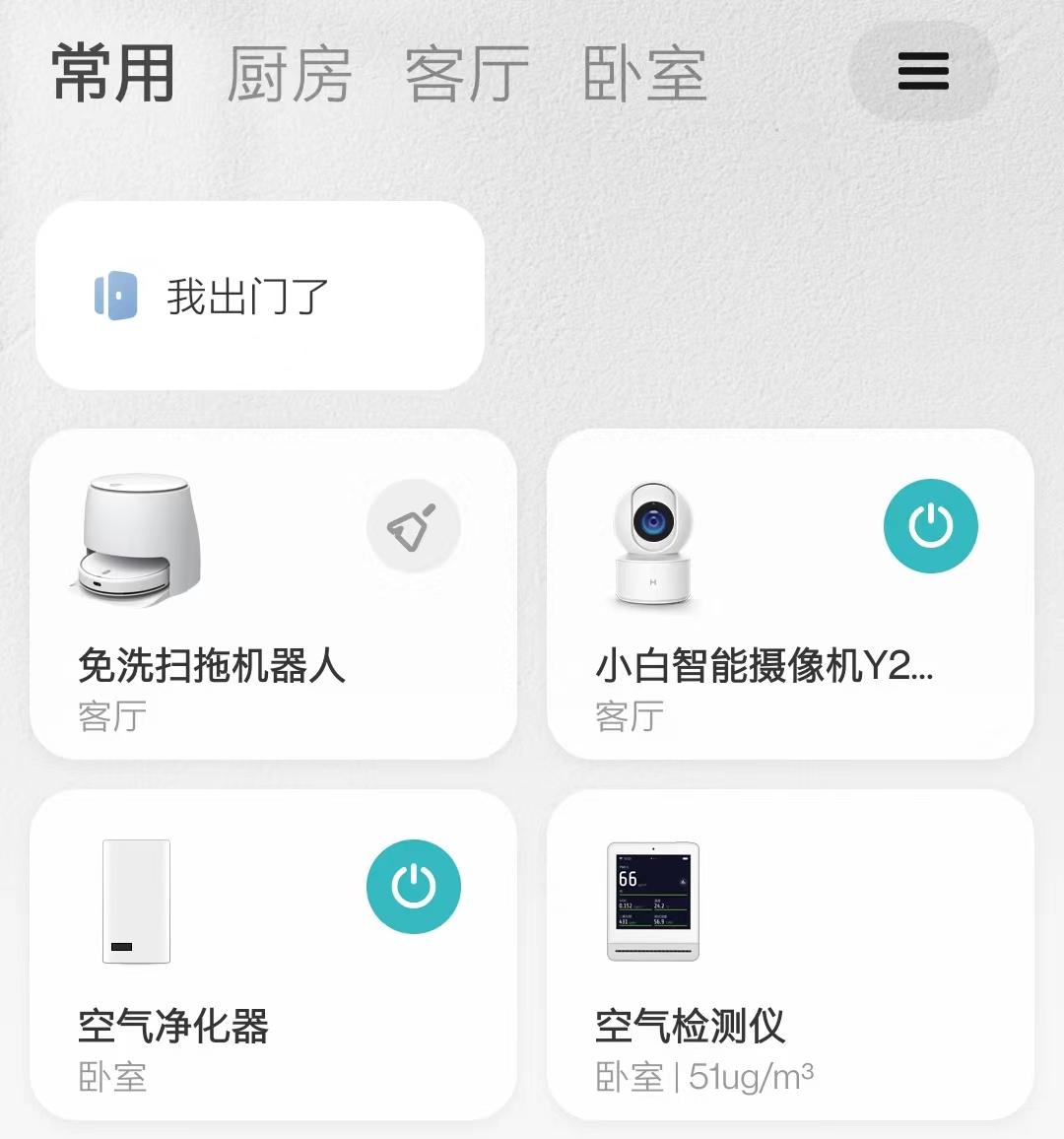Open the 客厅 room tab

click(x=466, y=74)
